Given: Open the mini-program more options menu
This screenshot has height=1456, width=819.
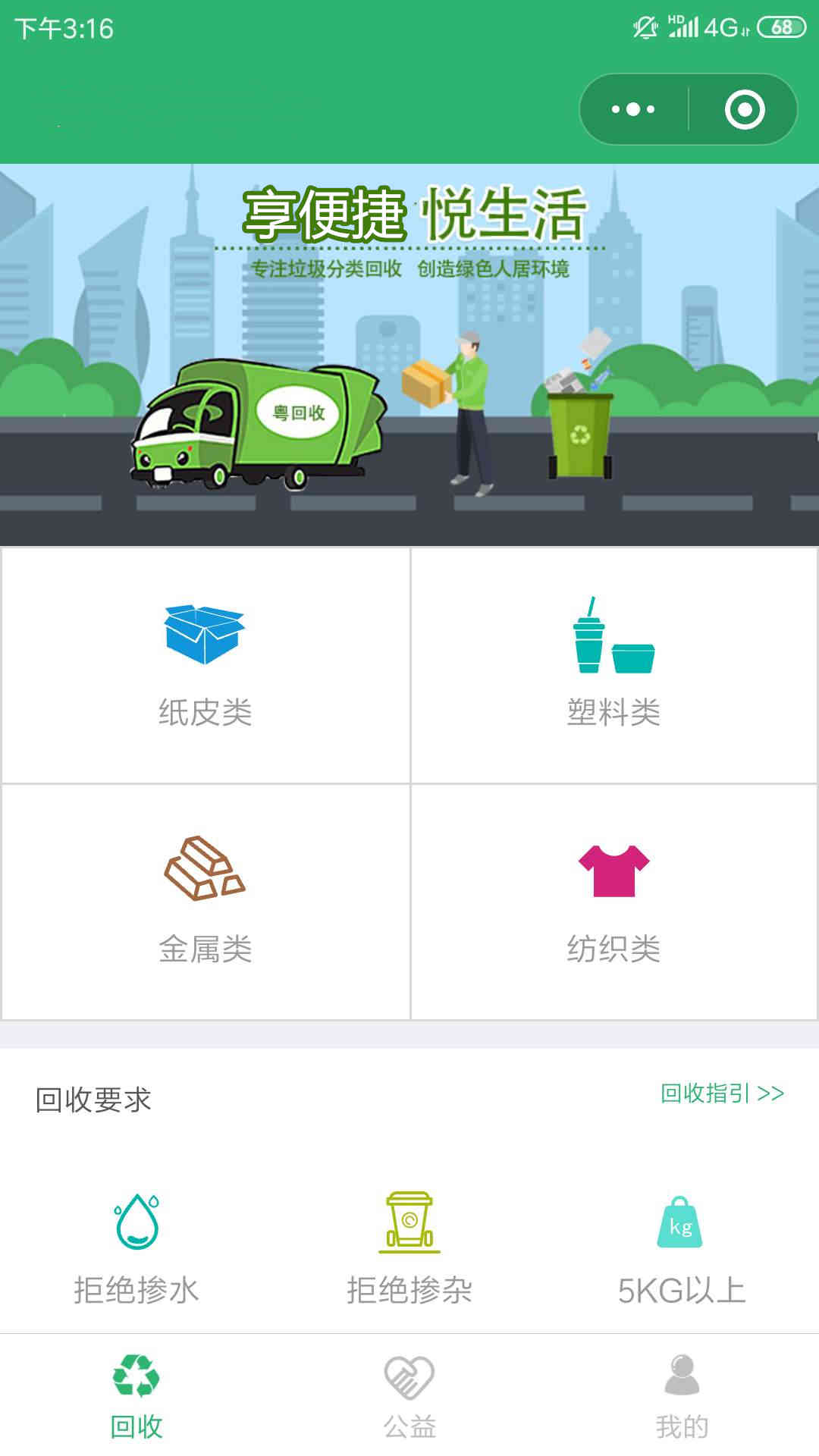Looking at the screenshot, I should click(x=633, y=108).
